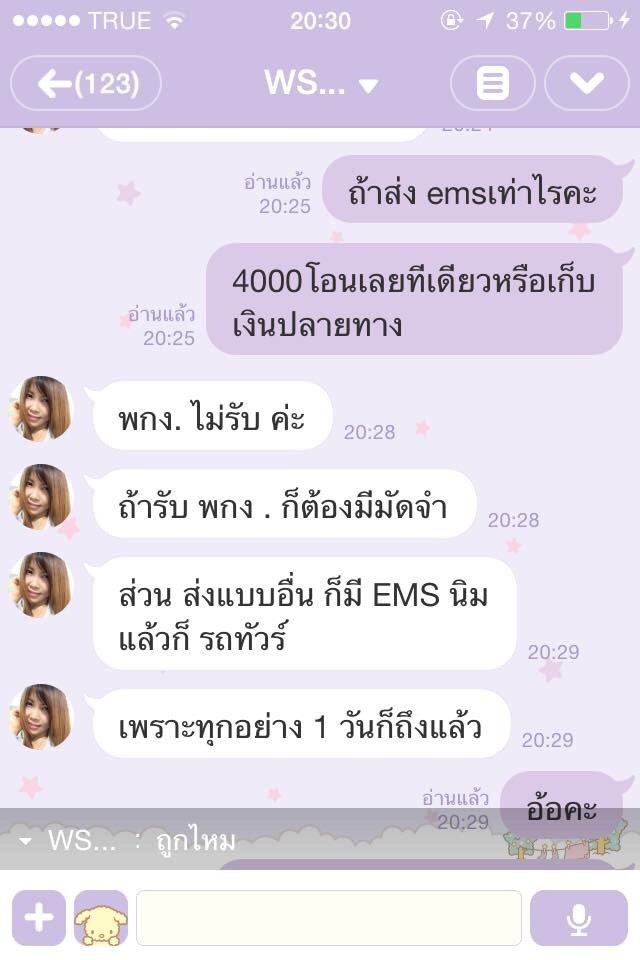Expand the WS... chat title dropdown

click(320, 84)
